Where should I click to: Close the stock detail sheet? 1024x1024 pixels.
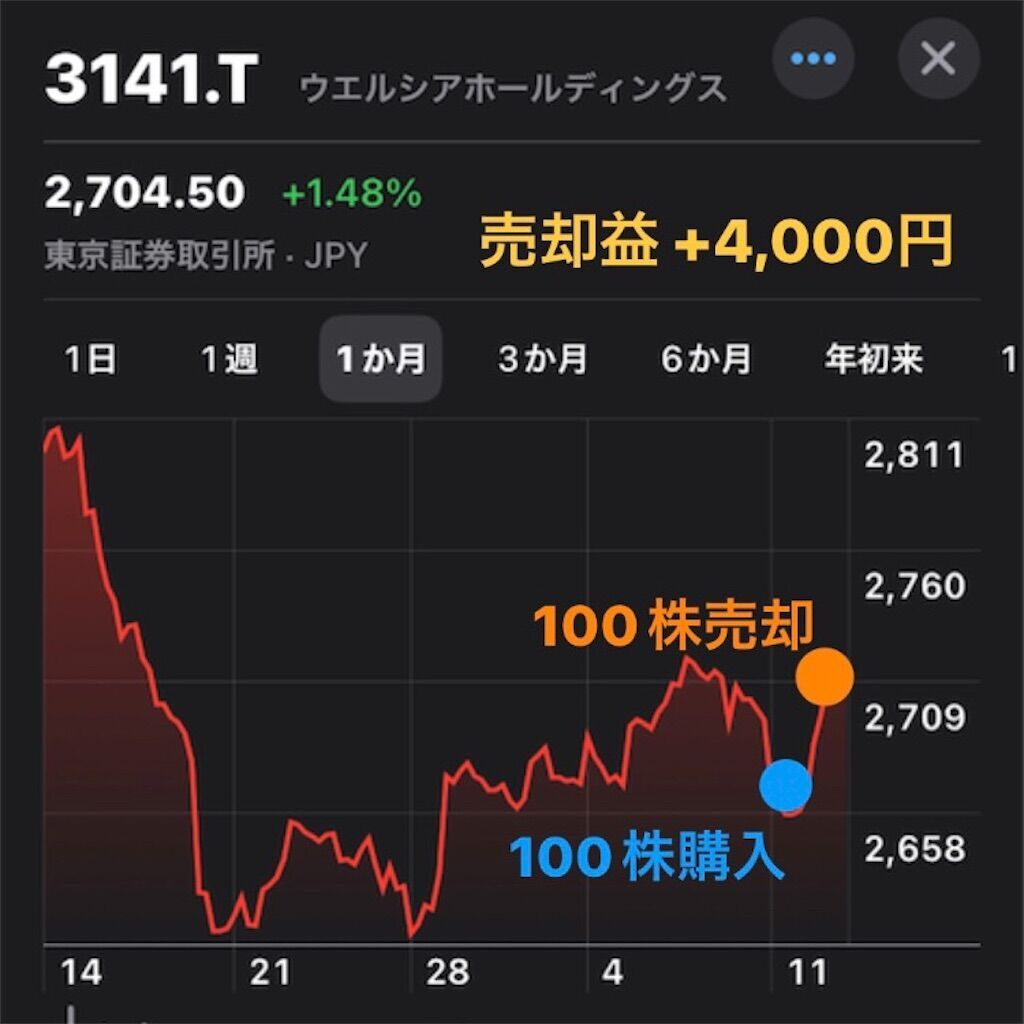coord(937,59)
